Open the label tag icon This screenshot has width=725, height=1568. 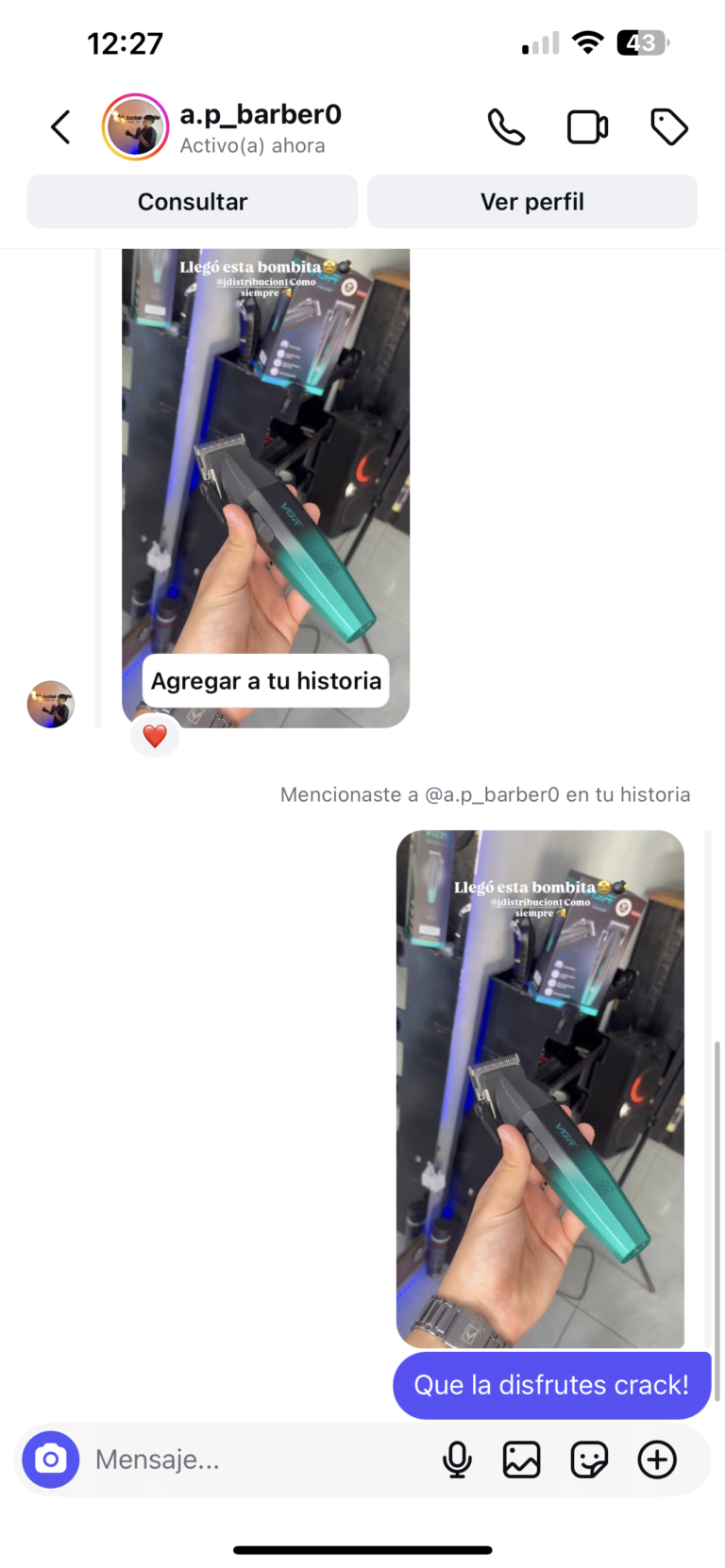click(x=669, y=127)
